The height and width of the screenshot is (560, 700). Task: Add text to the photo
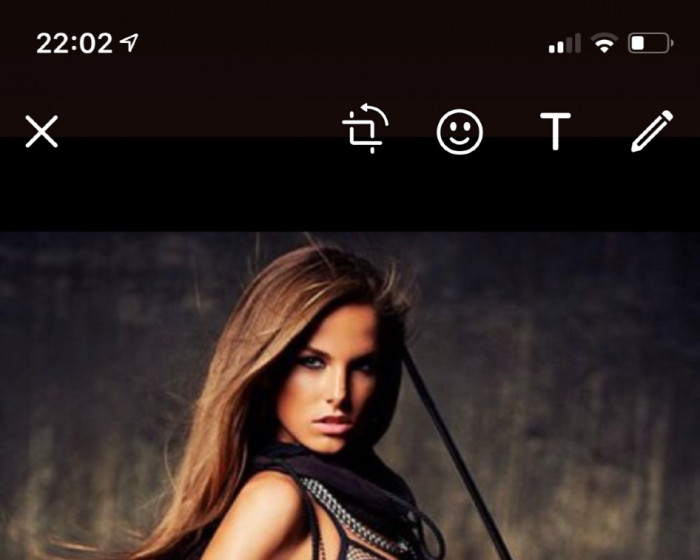pyautogui.click(x=555, y=131)
